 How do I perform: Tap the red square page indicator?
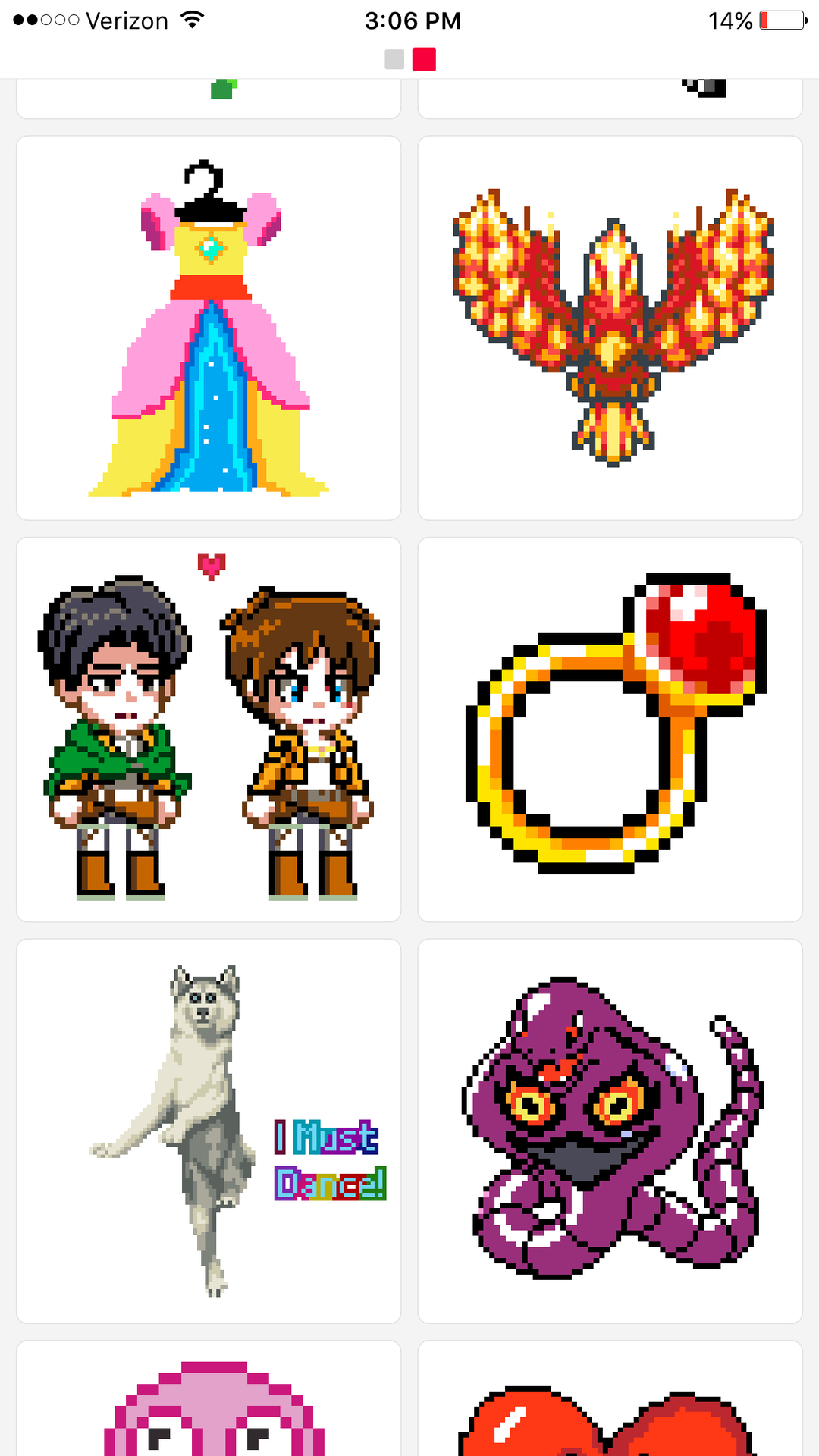click(x=424, y=59)
